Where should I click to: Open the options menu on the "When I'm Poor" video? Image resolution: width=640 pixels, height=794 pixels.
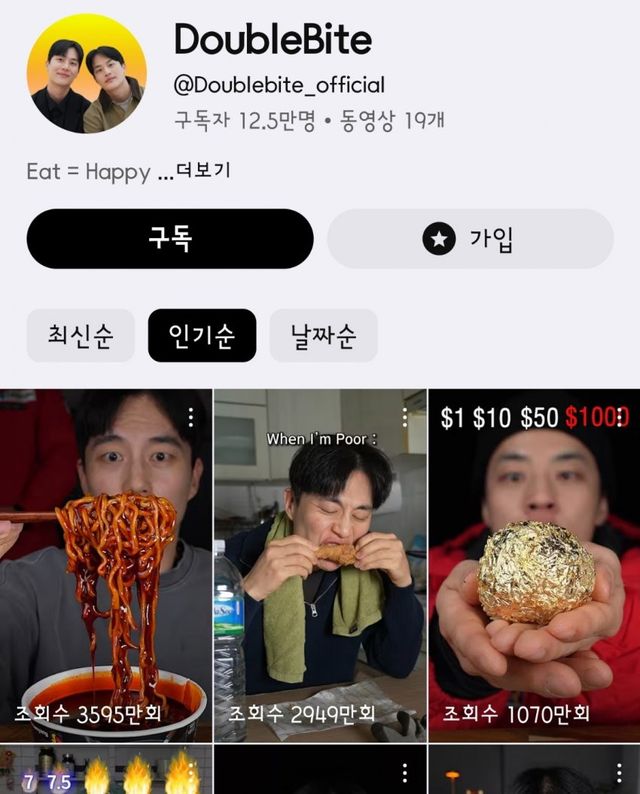[405, 417]
